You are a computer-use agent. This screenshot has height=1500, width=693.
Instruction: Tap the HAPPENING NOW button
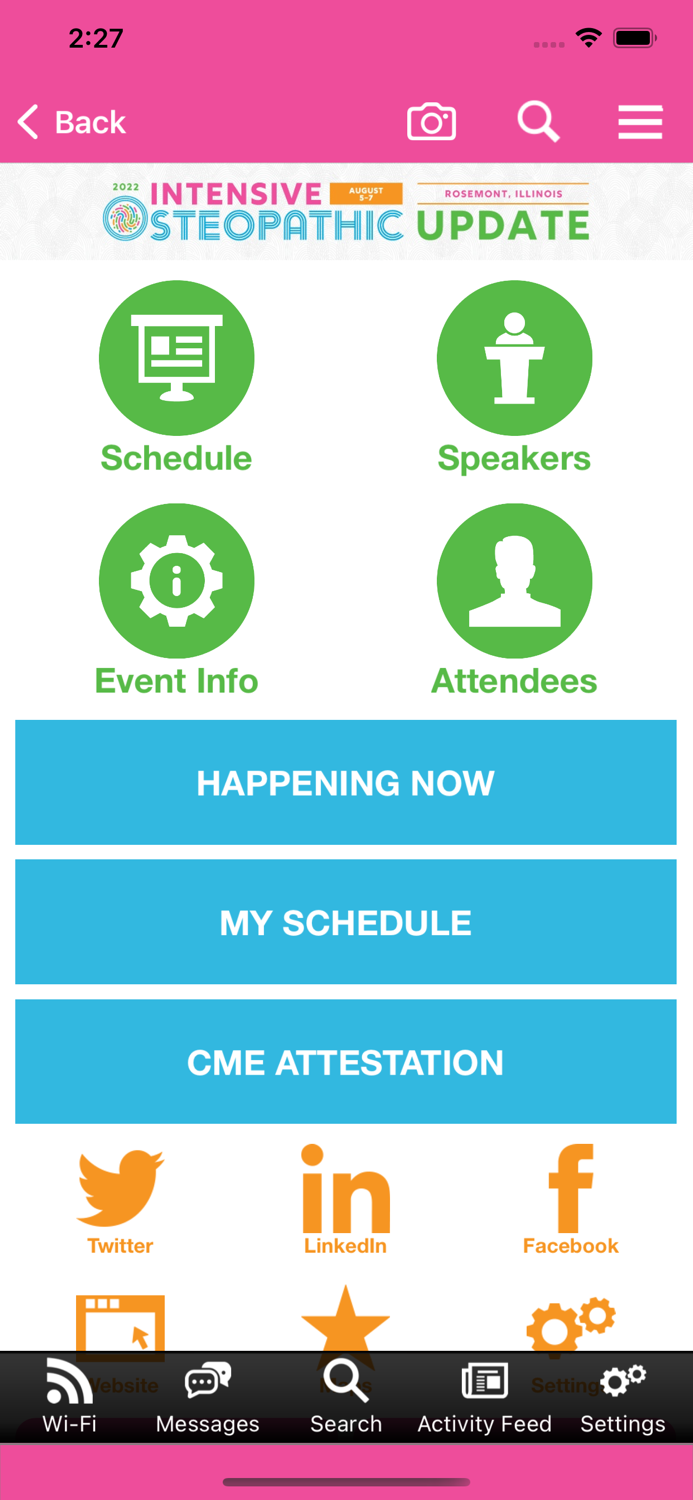[346, 782]
